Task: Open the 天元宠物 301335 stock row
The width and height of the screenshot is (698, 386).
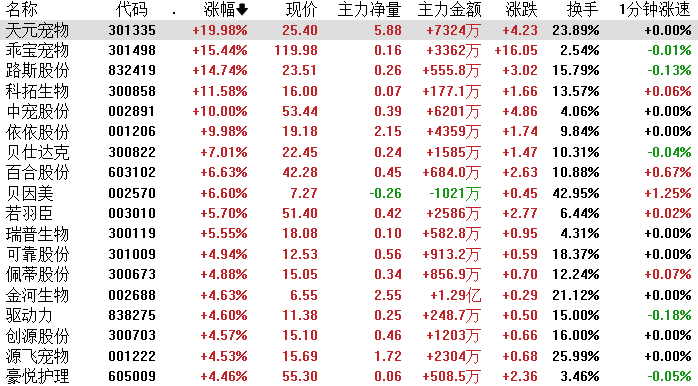Action: [349, 30]
